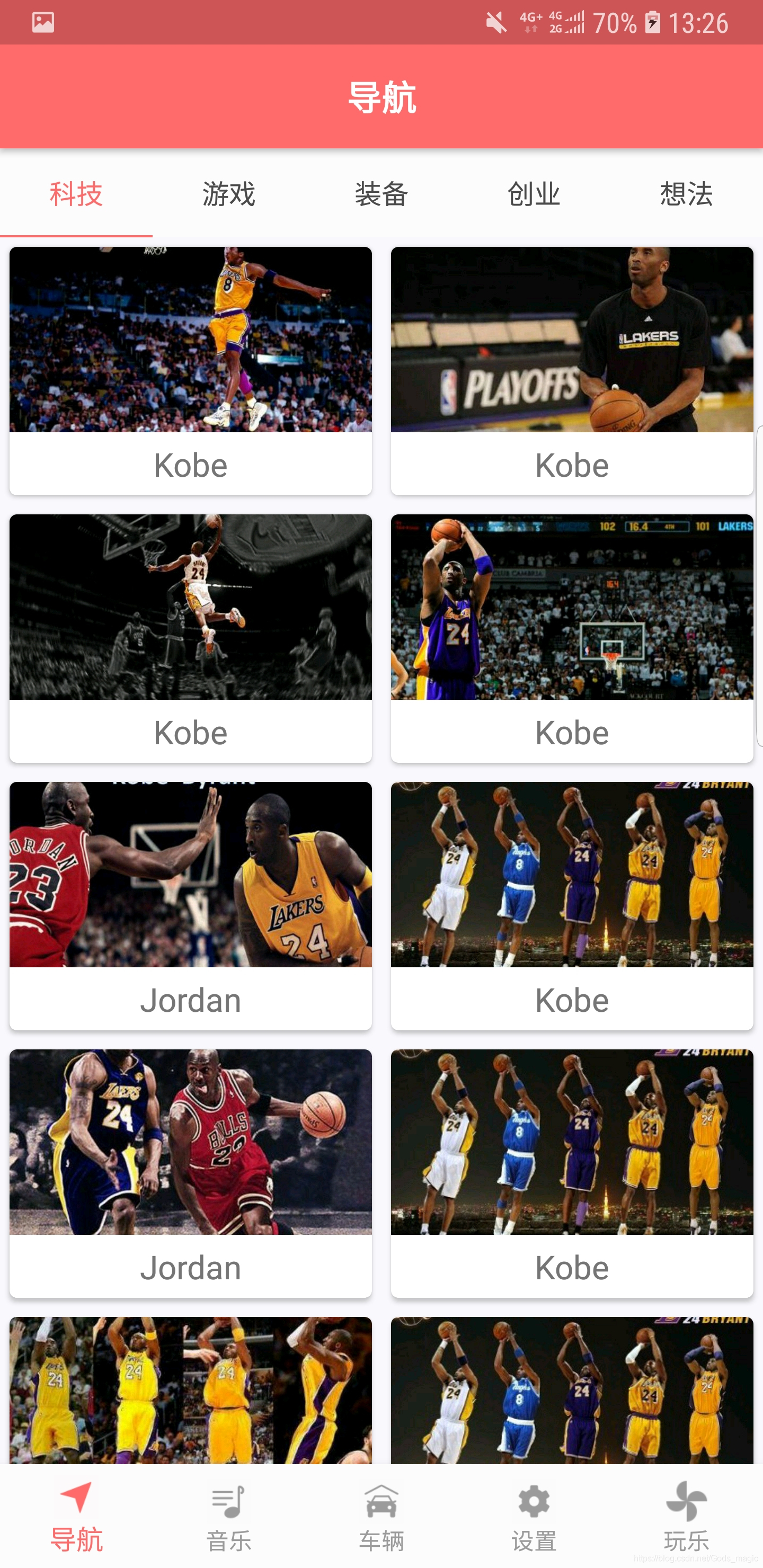The width and height of the screenshot is (763, 1568).
Task: Tap the 导航 bottom tab
Action: coord(76,1516)
